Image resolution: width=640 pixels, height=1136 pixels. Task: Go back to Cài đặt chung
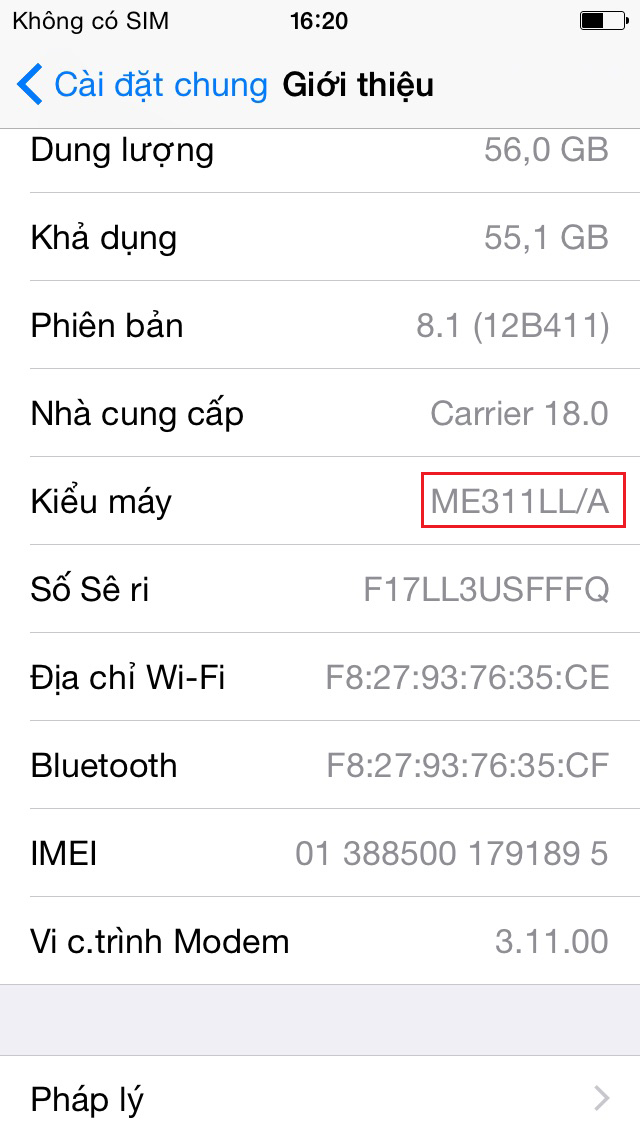142,85
